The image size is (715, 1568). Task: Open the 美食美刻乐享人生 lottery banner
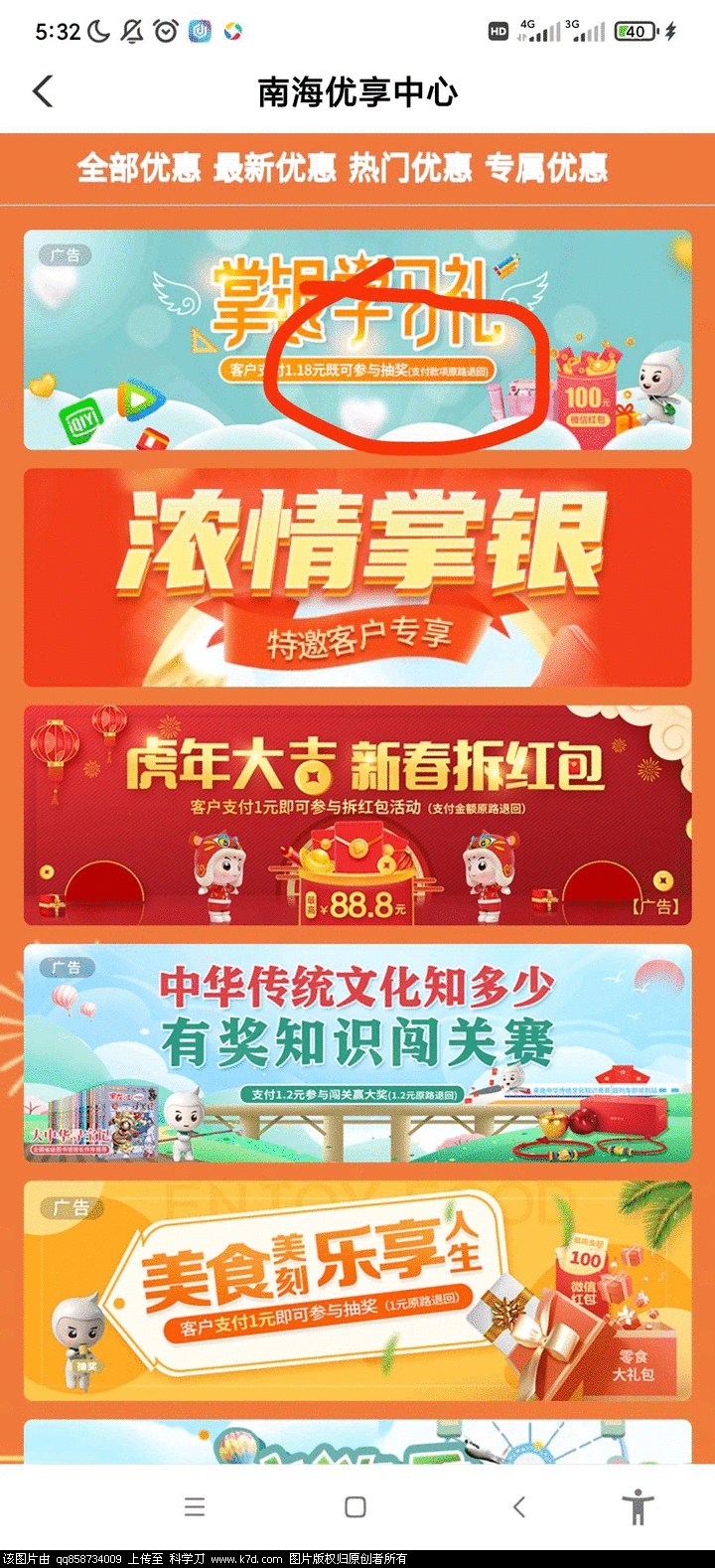point(357,1290)
